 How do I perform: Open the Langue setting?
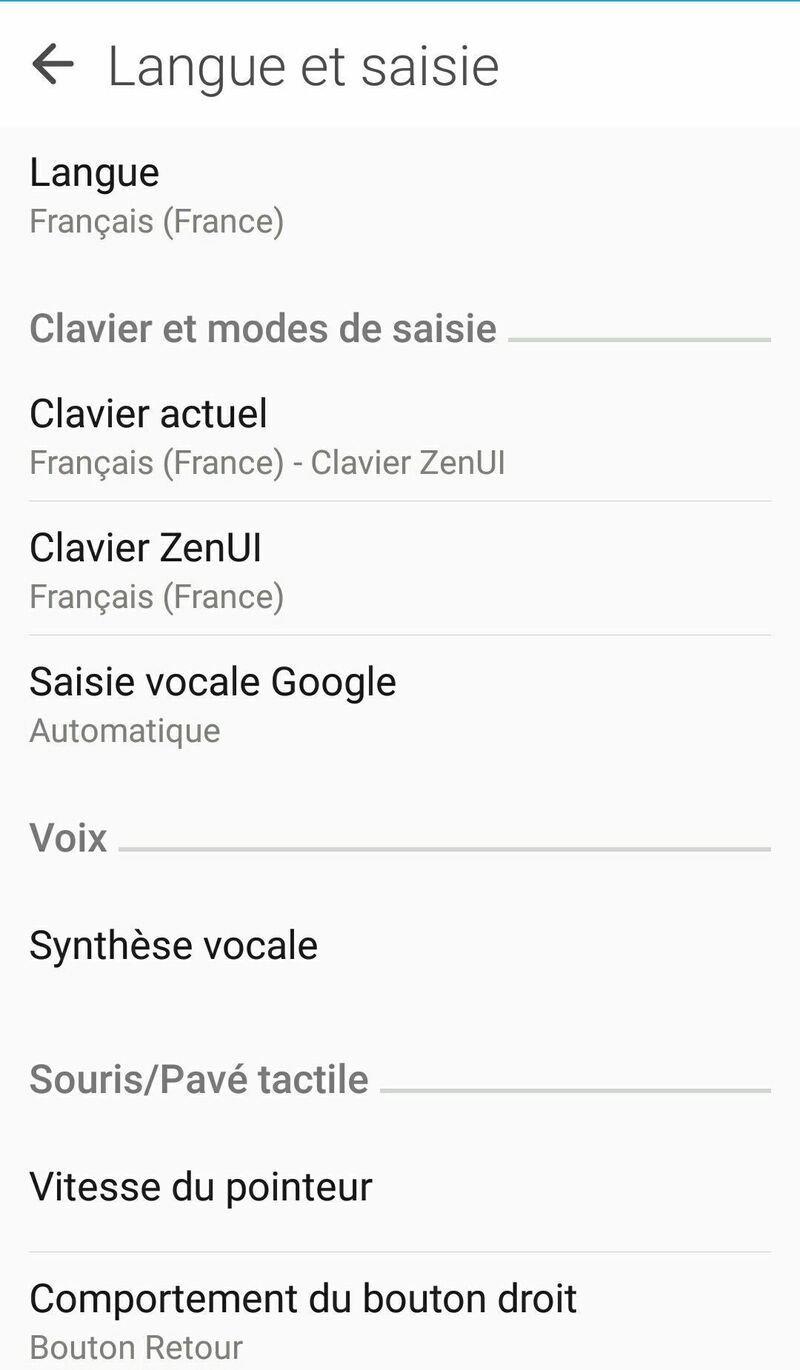[x=400, y=195]
